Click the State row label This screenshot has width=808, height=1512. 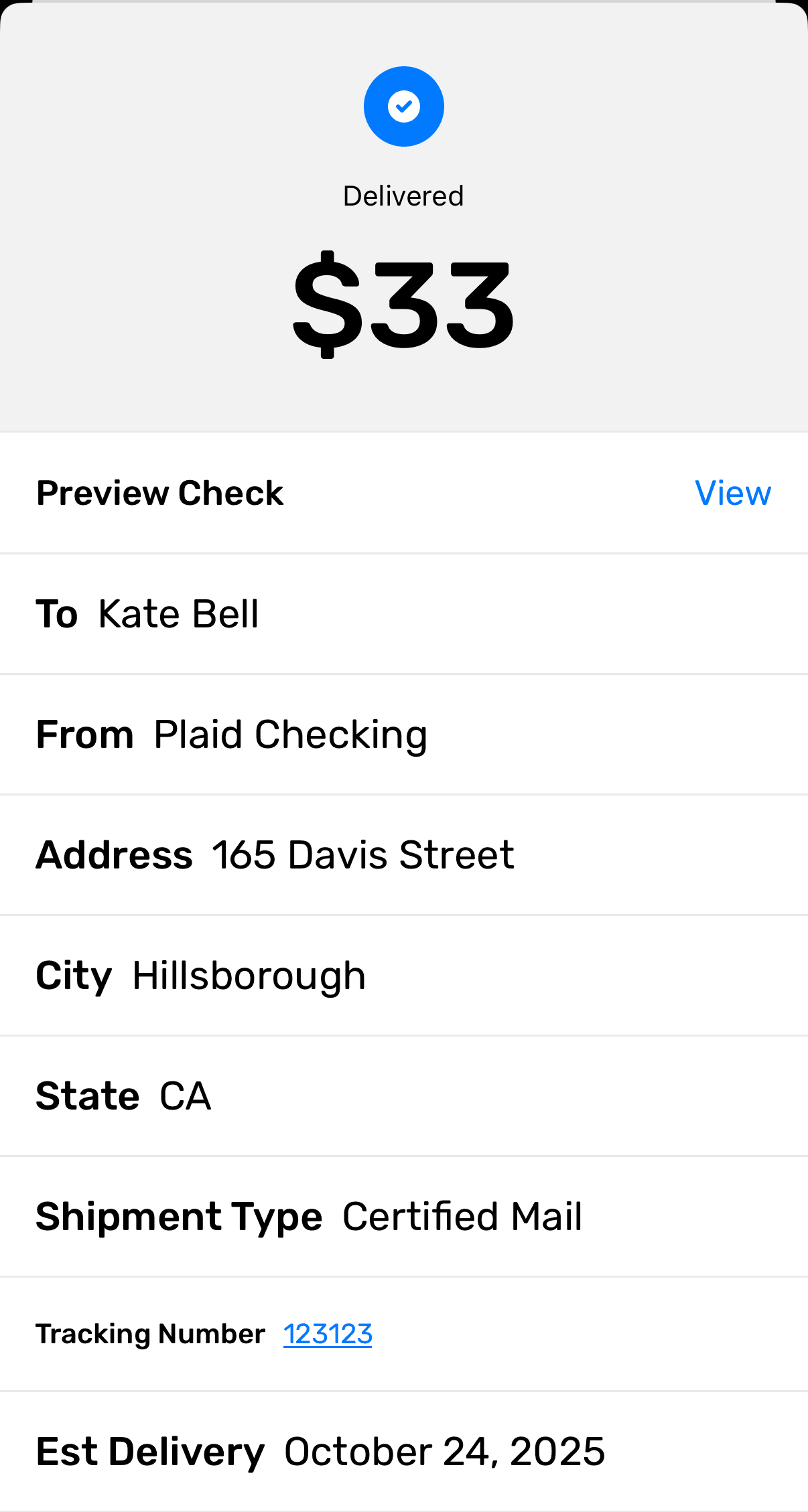(88, 1096)
